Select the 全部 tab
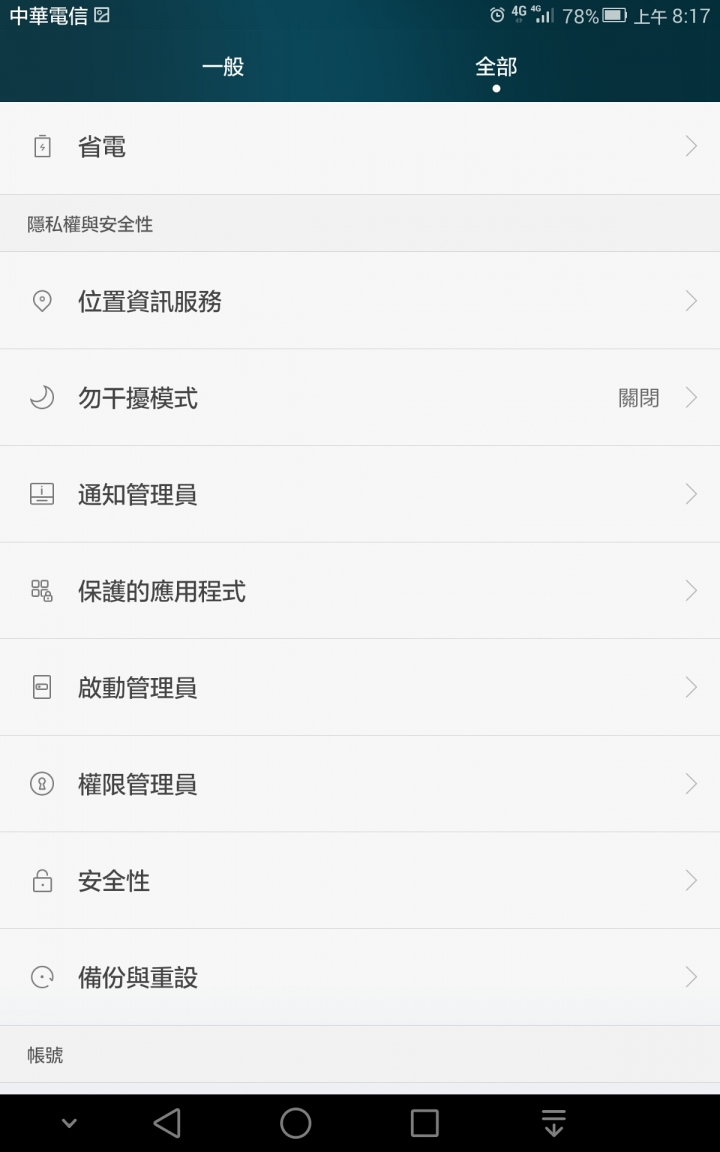 [496, 67]
